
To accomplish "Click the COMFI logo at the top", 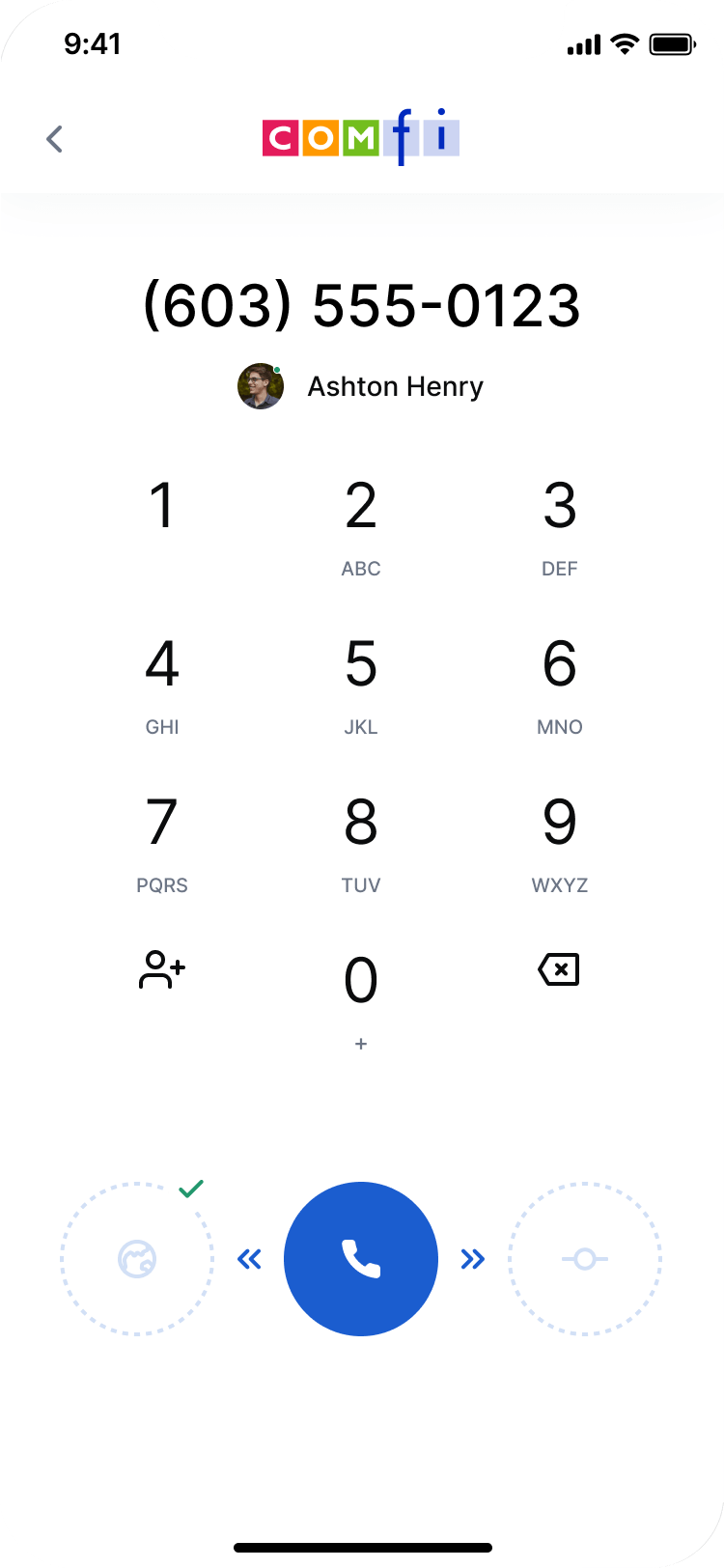I will (360, 137).
